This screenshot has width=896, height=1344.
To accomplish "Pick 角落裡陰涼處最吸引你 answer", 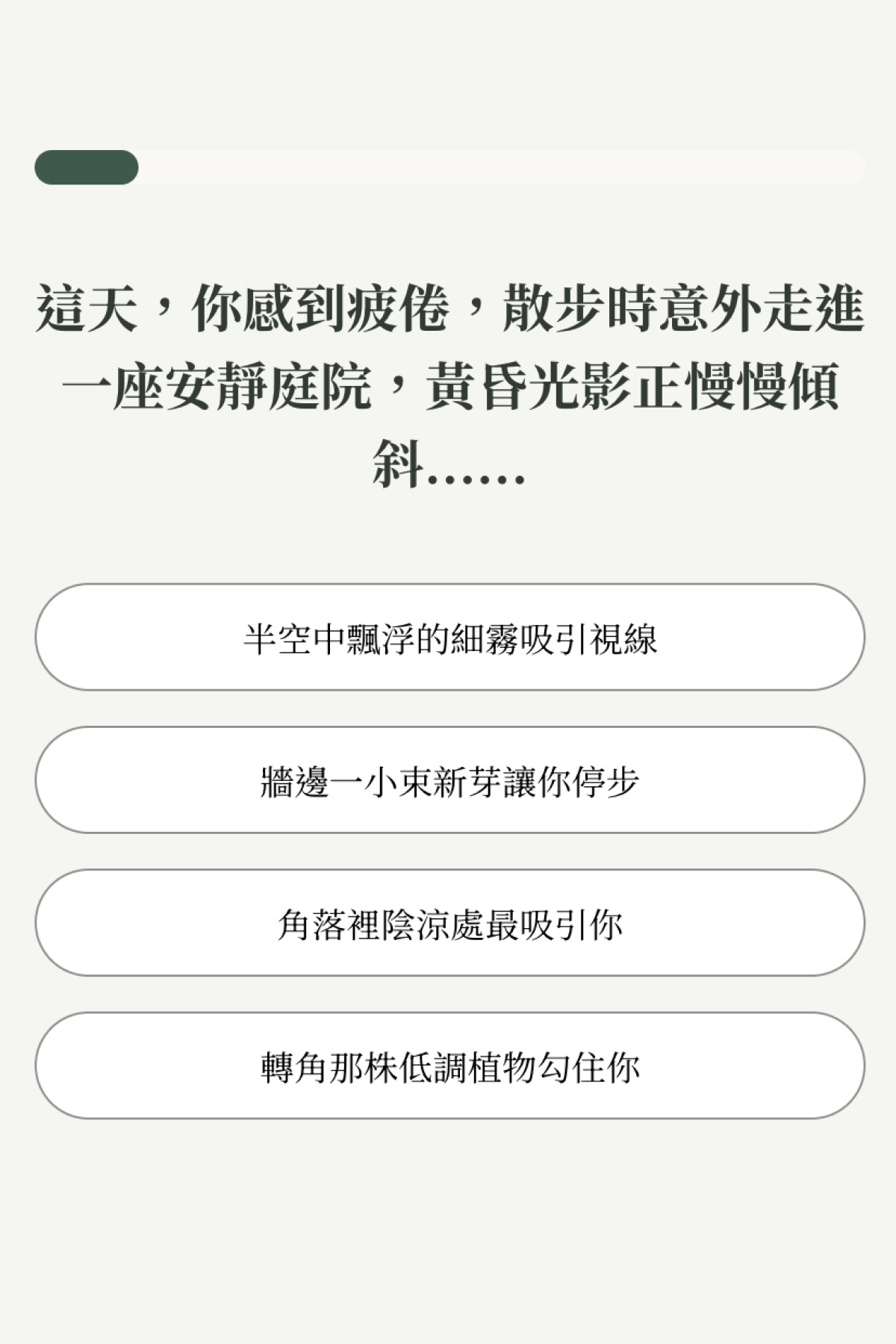I will pyautogui.click(x=449, y=923).
